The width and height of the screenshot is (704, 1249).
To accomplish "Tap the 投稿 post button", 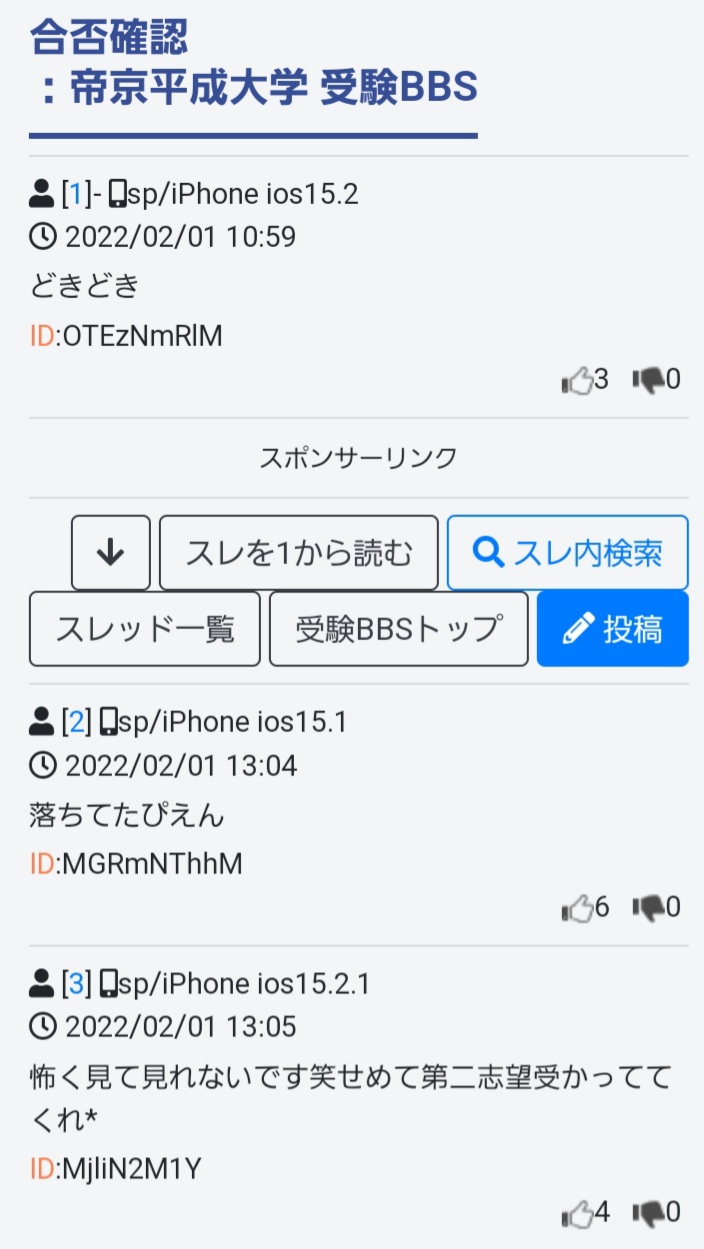I will pos(612,629).
